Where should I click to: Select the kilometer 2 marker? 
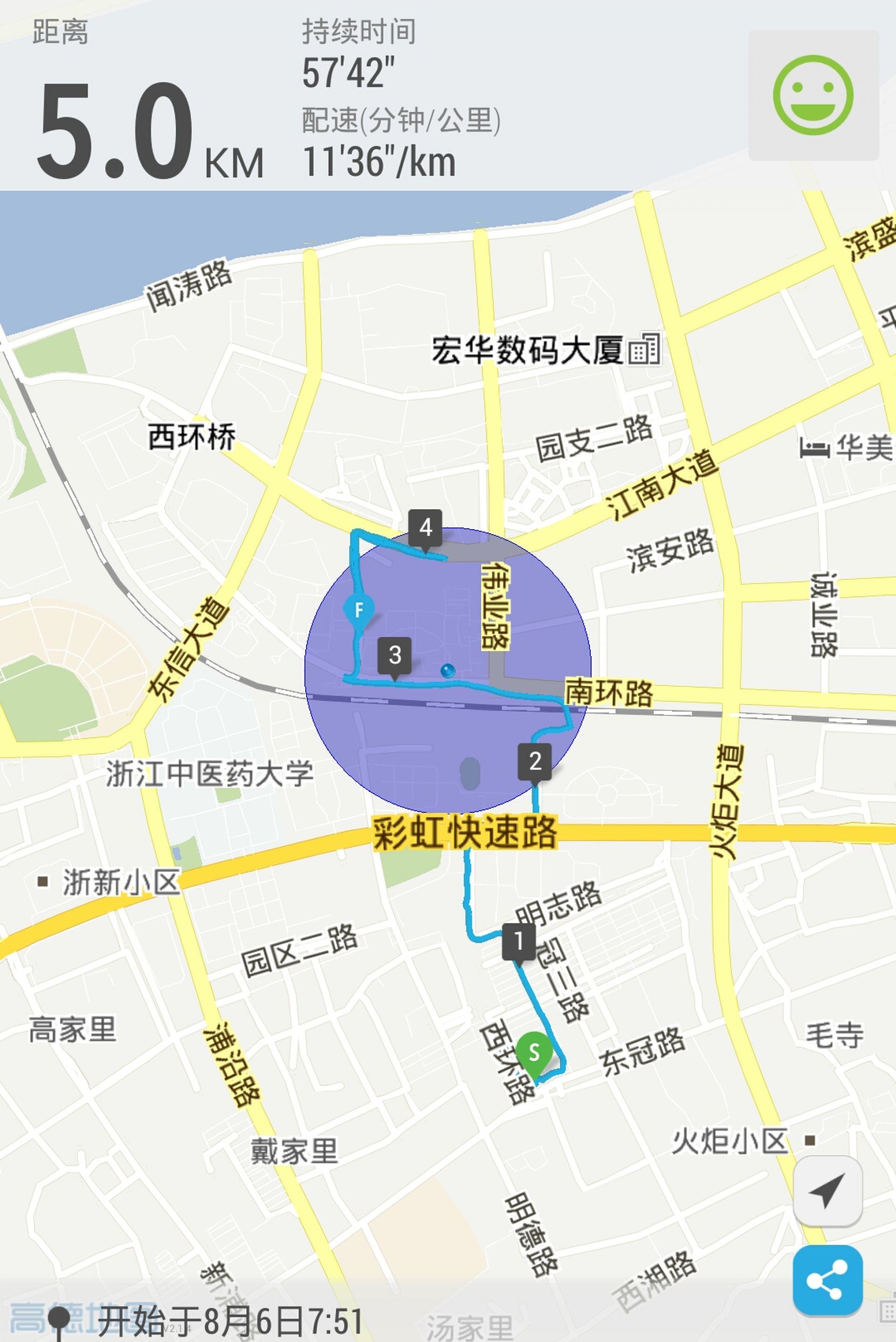click(x=534, y=761)
